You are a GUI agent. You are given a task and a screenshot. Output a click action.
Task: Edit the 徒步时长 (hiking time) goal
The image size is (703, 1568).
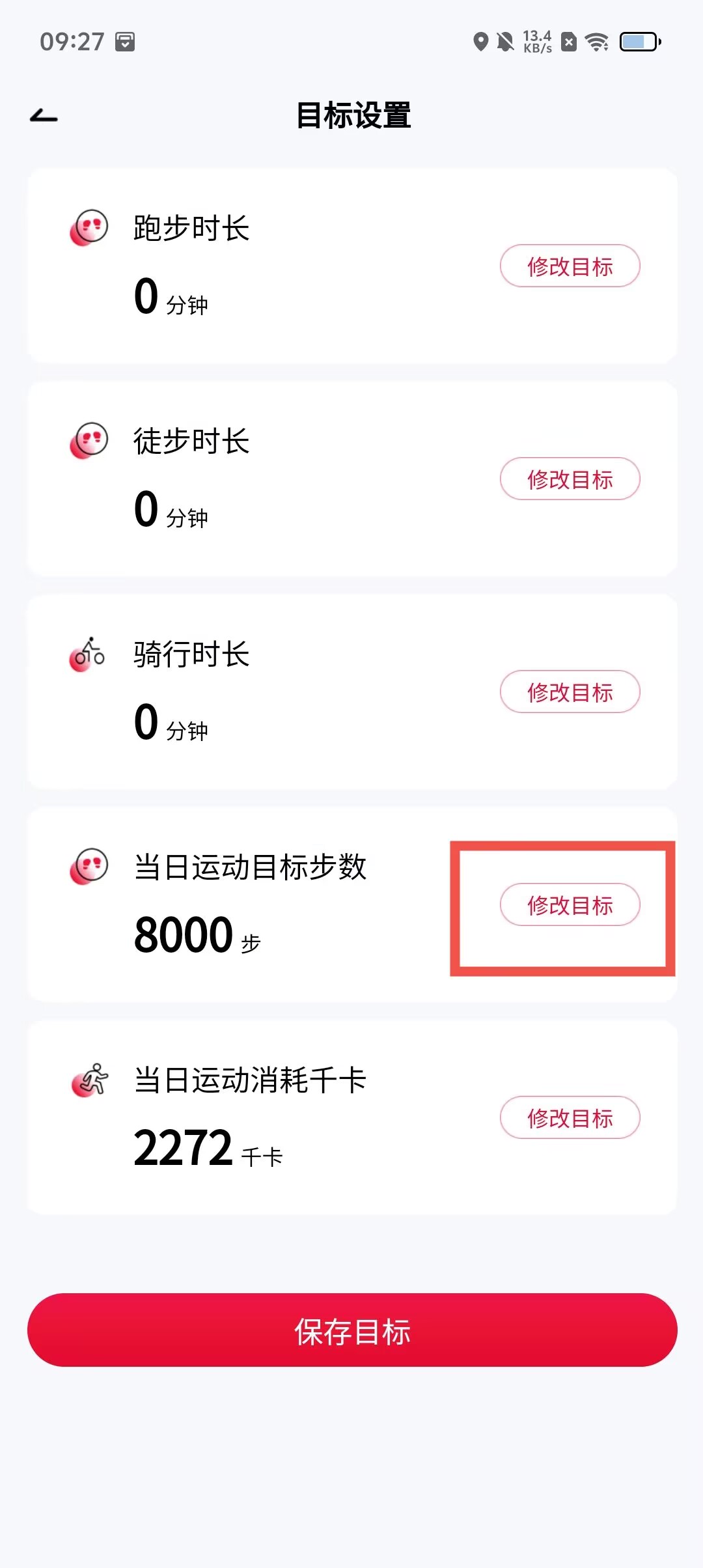coord(570,479)
